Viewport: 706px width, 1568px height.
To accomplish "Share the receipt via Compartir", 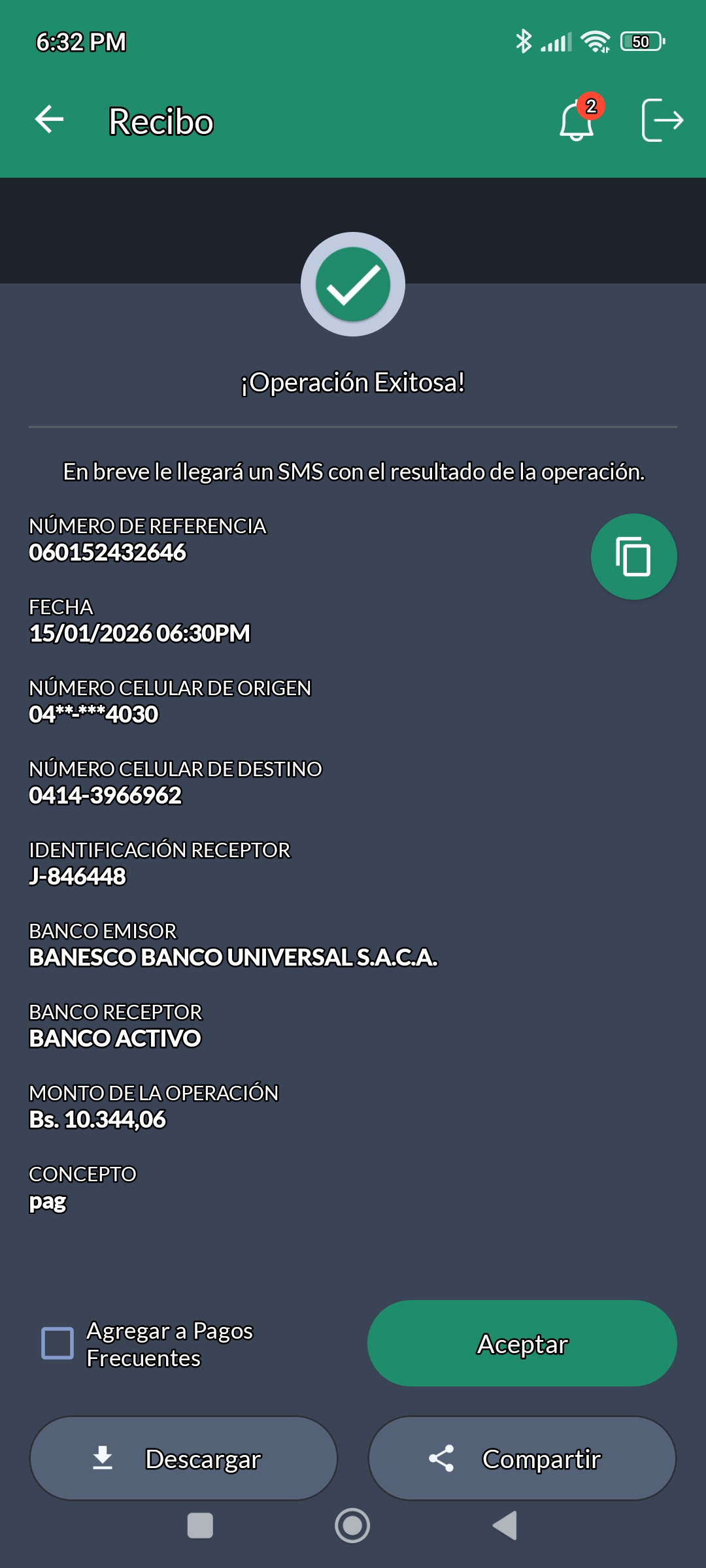I will 522,1458.
